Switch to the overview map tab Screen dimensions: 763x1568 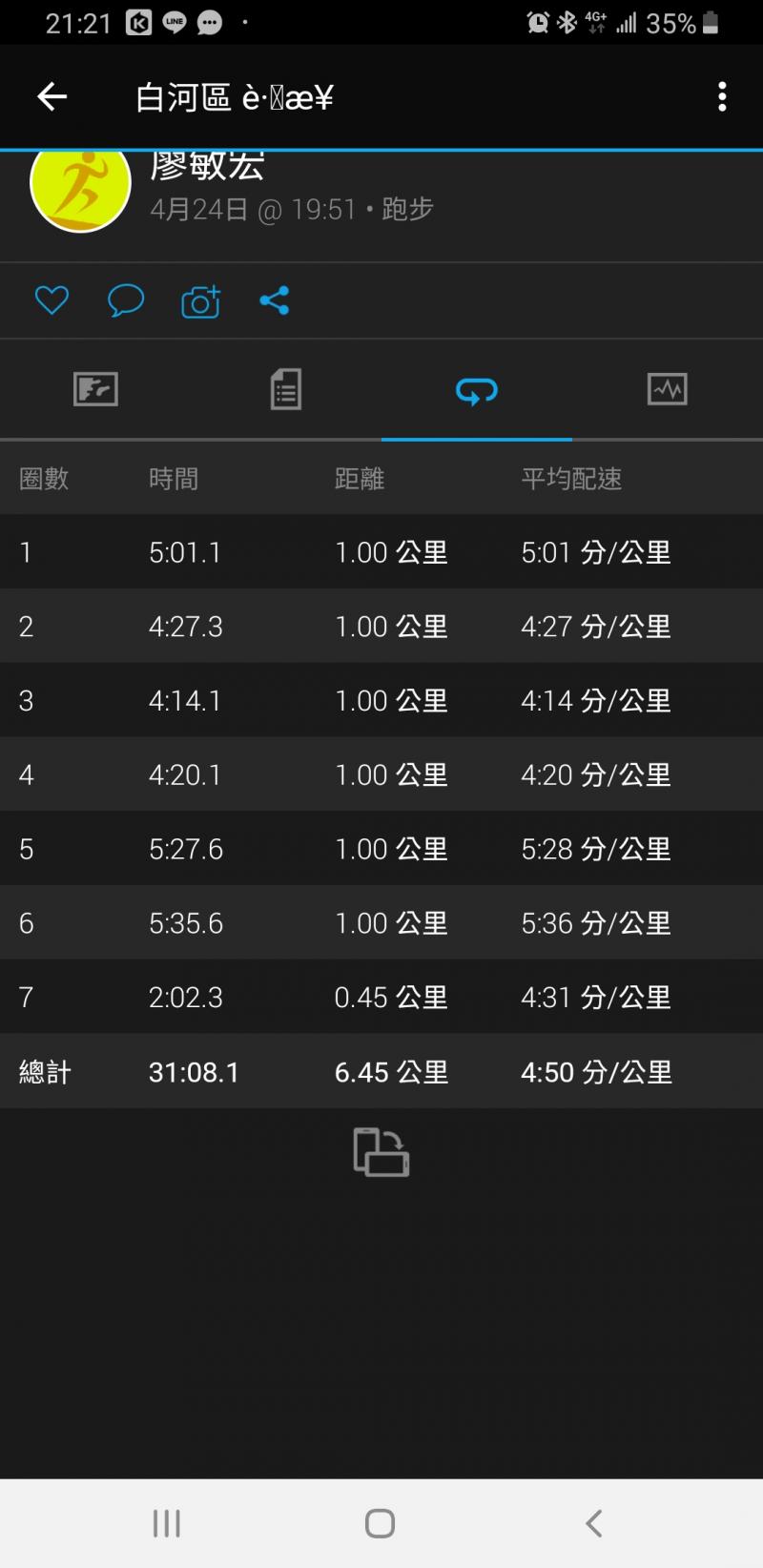tap(95, 389)
